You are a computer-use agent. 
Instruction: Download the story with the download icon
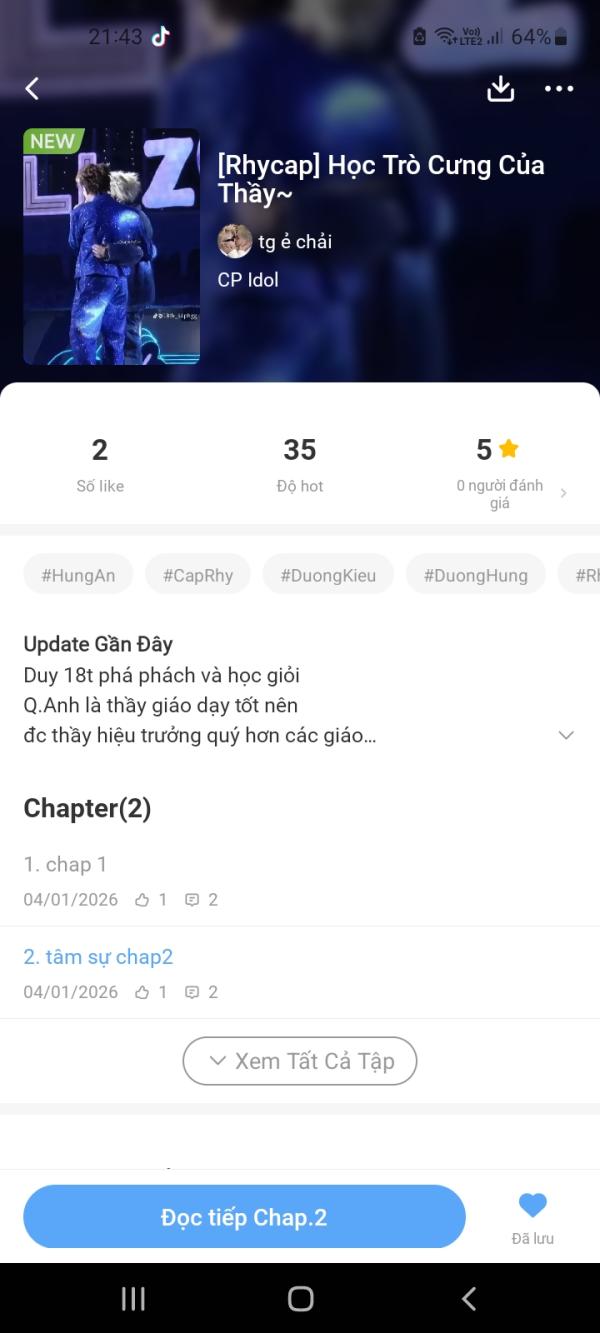[500, 89]
